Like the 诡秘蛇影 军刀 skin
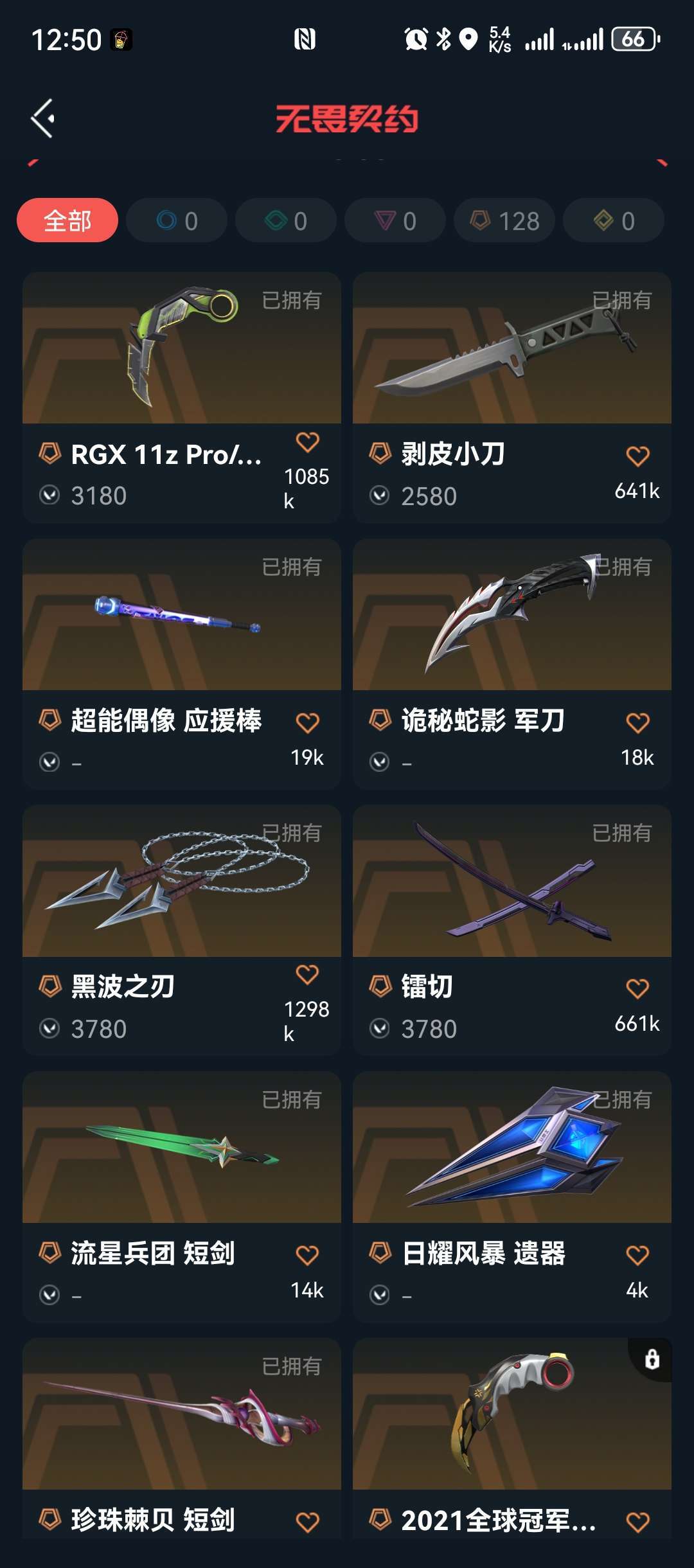694x1568 pixels. tap(637, 723)
